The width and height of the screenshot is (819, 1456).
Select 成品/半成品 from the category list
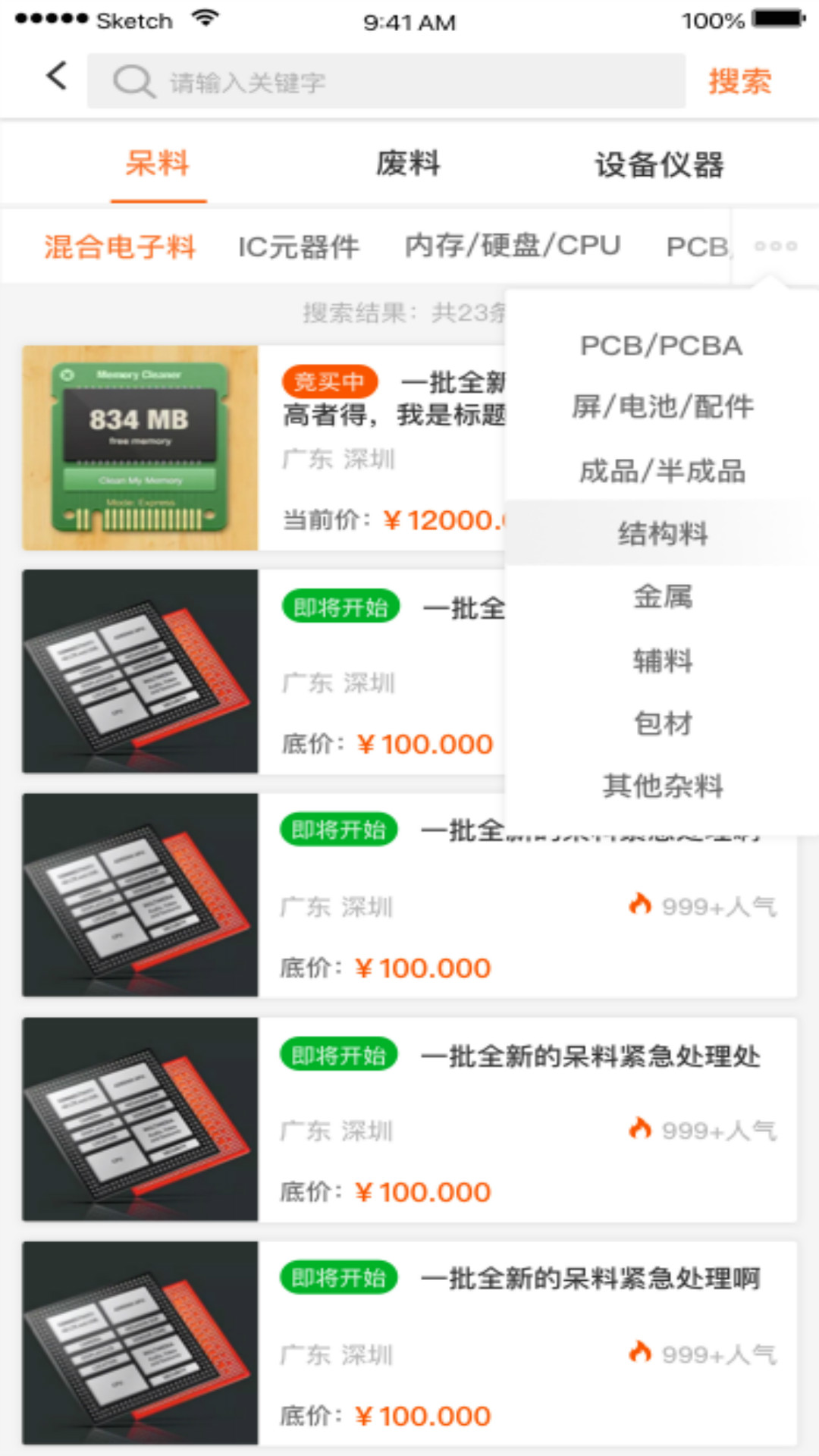[x=662, y=471]
